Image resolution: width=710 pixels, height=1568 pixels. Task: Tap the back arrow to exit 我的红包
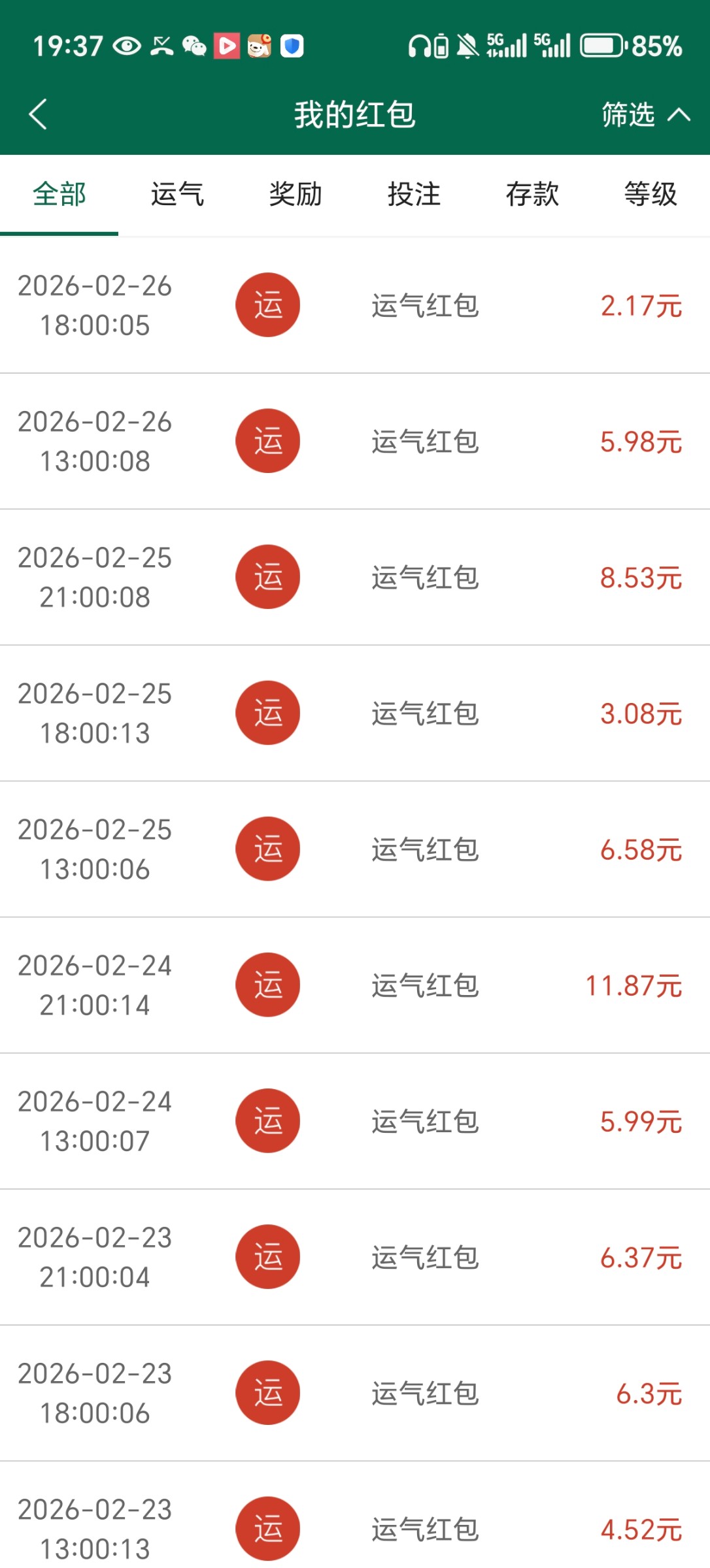pyautogui.click(x=37, y=114)
